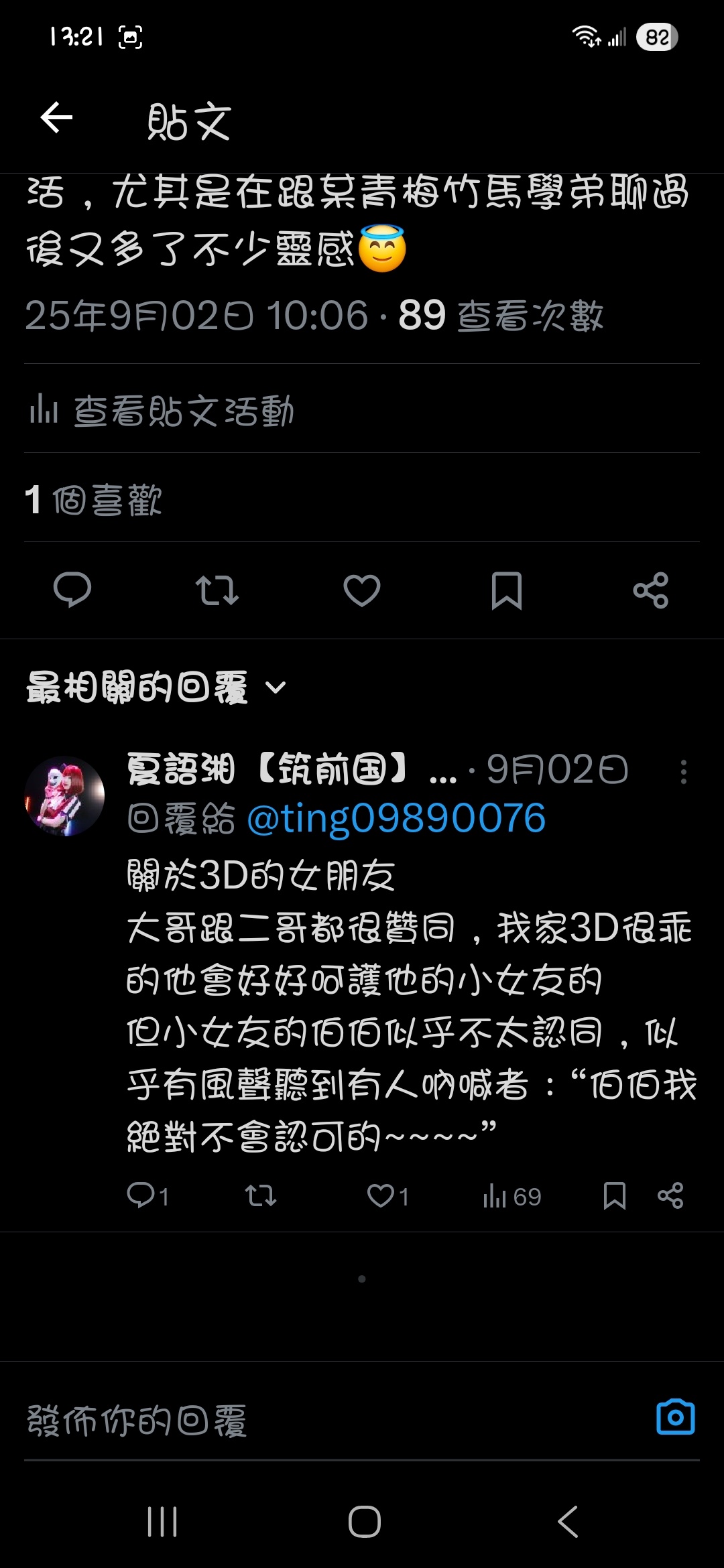The image size is (724, 1568).
Task: Open recent apps from navigation bar
Action: click(162, 1522)
